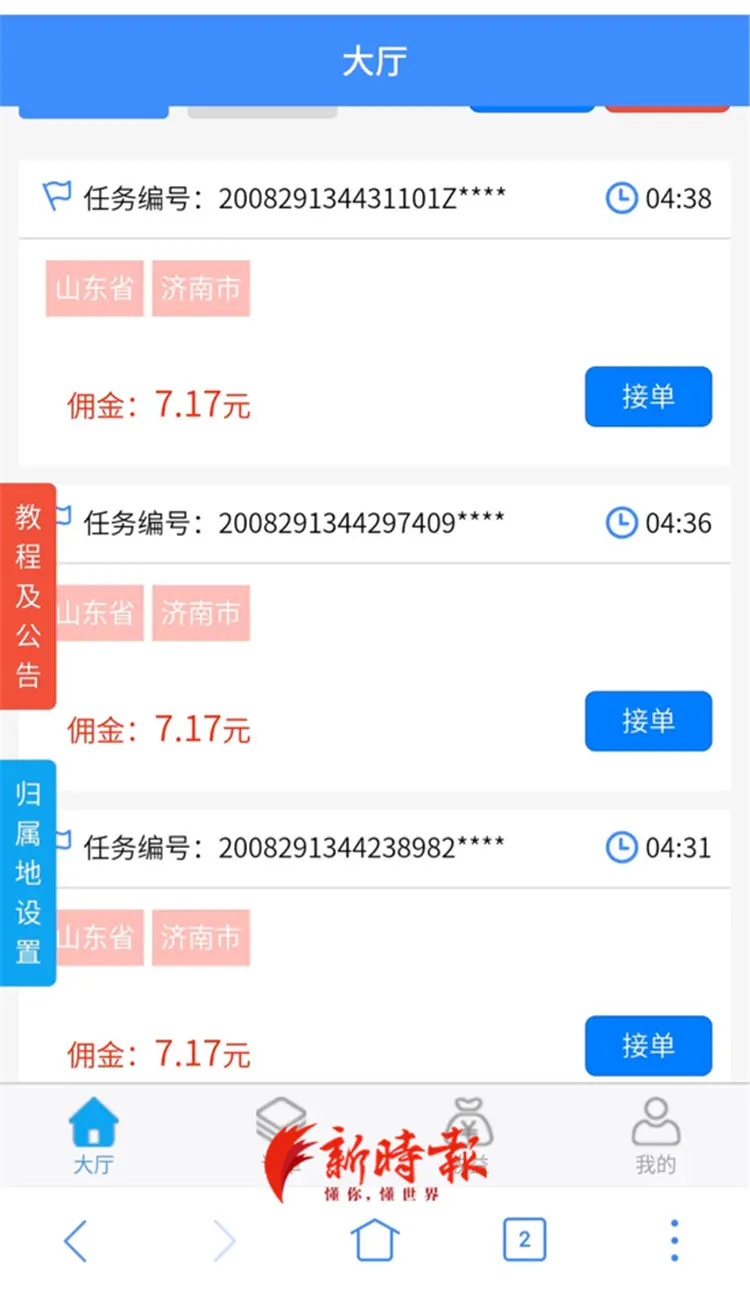Image resolution: width=750 pixels, height=1295 pixels.
Task: Click the grayed forward arrow in browser bar
Action: click(224, 1240)
